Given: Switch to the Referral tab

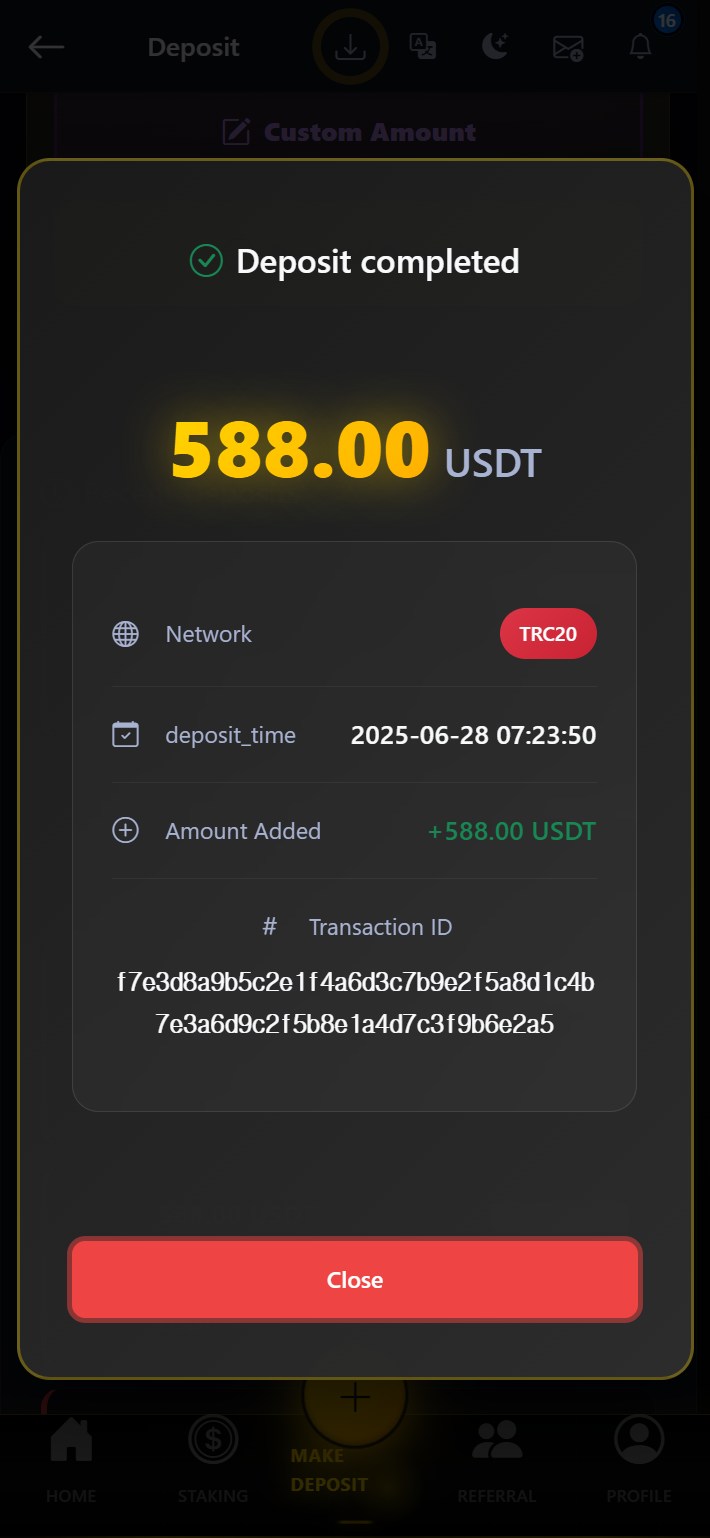Looking at the screenshot, I should click(496, 1462).
